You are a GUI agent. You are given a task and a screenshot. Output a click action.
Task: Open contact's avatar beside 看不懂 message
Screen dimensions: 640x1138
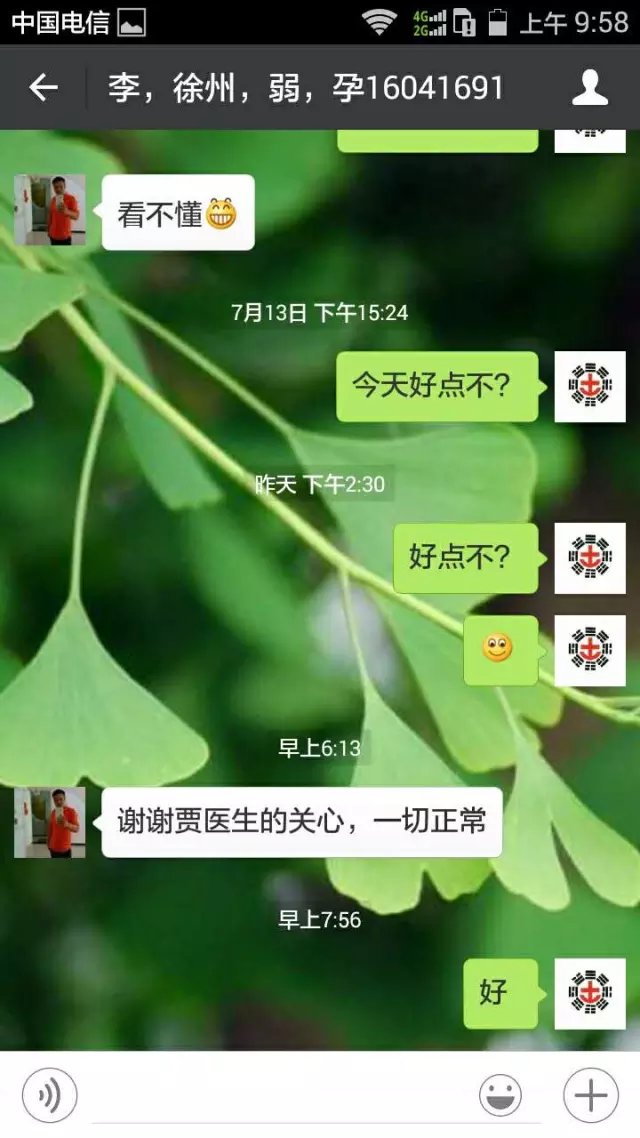coord(49,210)
